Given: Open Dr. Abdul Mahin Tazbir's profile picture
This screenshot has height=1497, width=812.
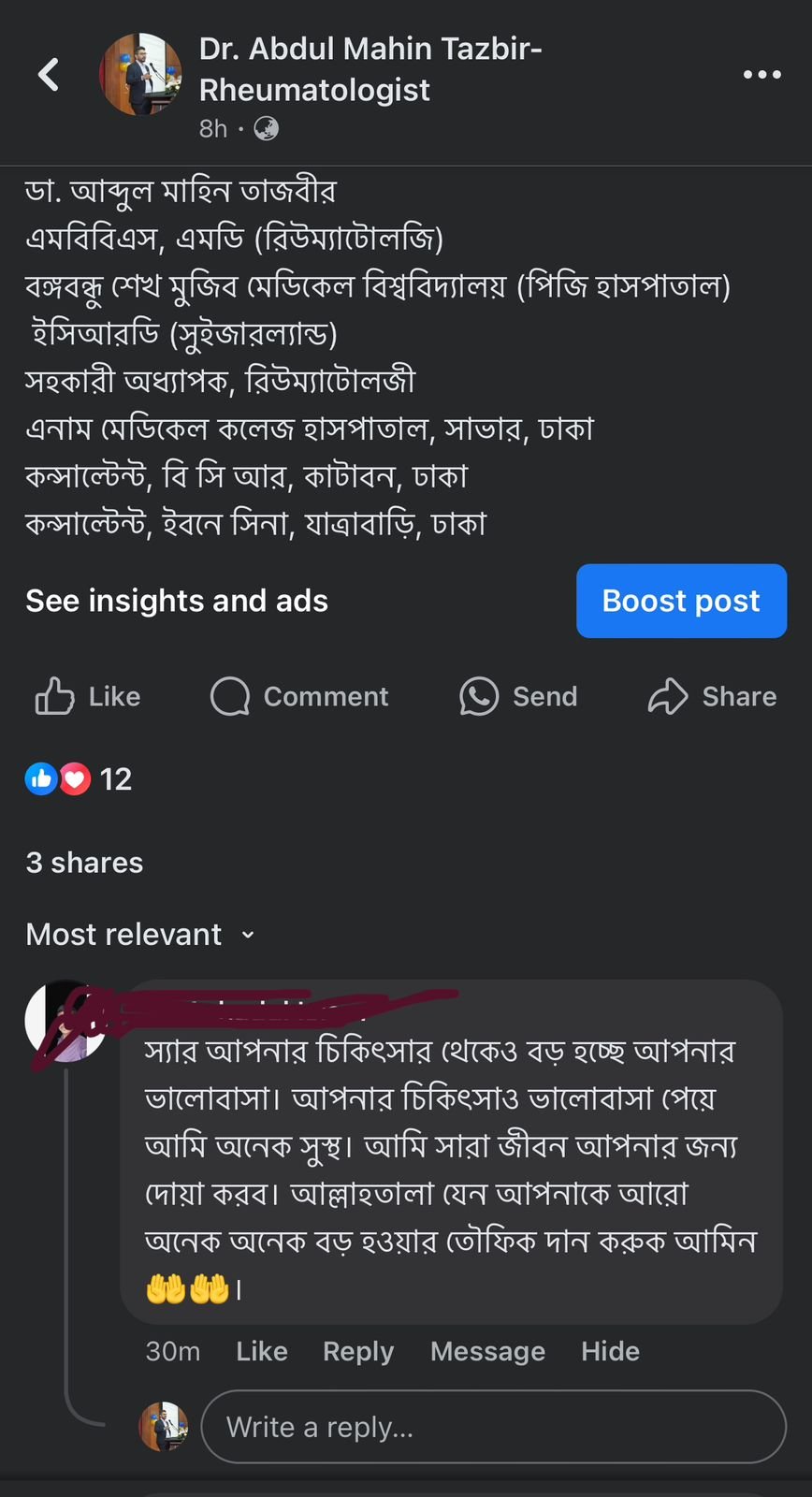Looking at the screenshot, I should [x=140, y=75].
